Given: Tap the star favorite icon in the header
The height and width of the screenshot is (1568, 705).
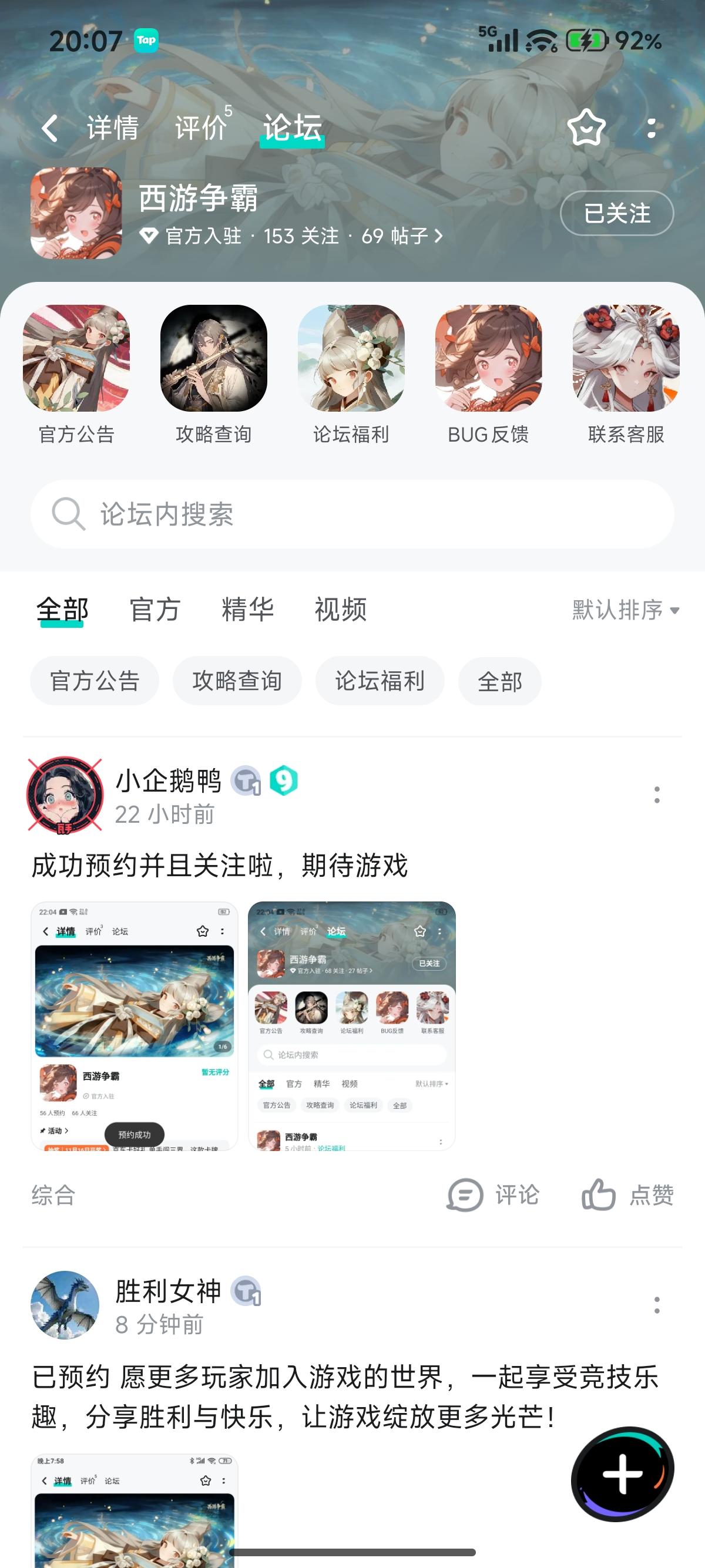Looking at the screenshot, I should [586, 127].
